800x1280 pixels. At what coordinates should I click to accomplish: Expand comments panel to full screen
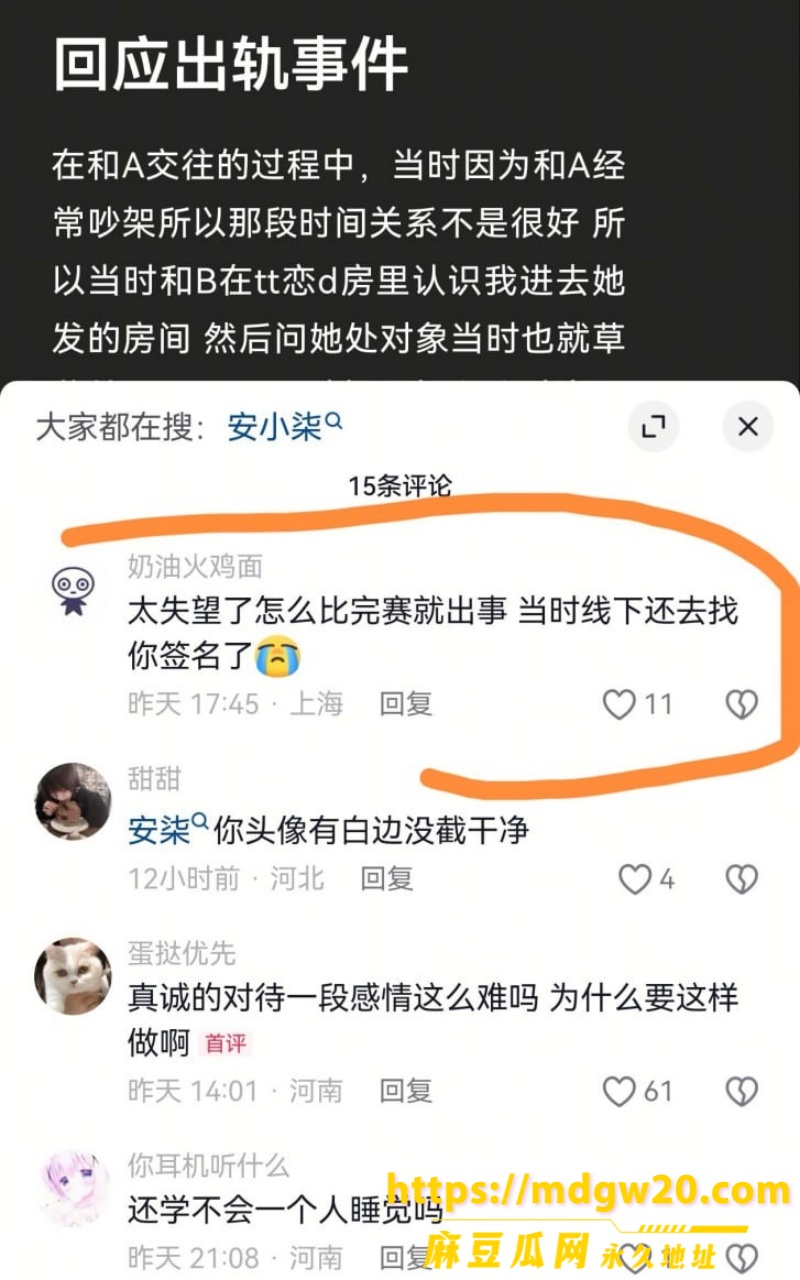point(654,427)
